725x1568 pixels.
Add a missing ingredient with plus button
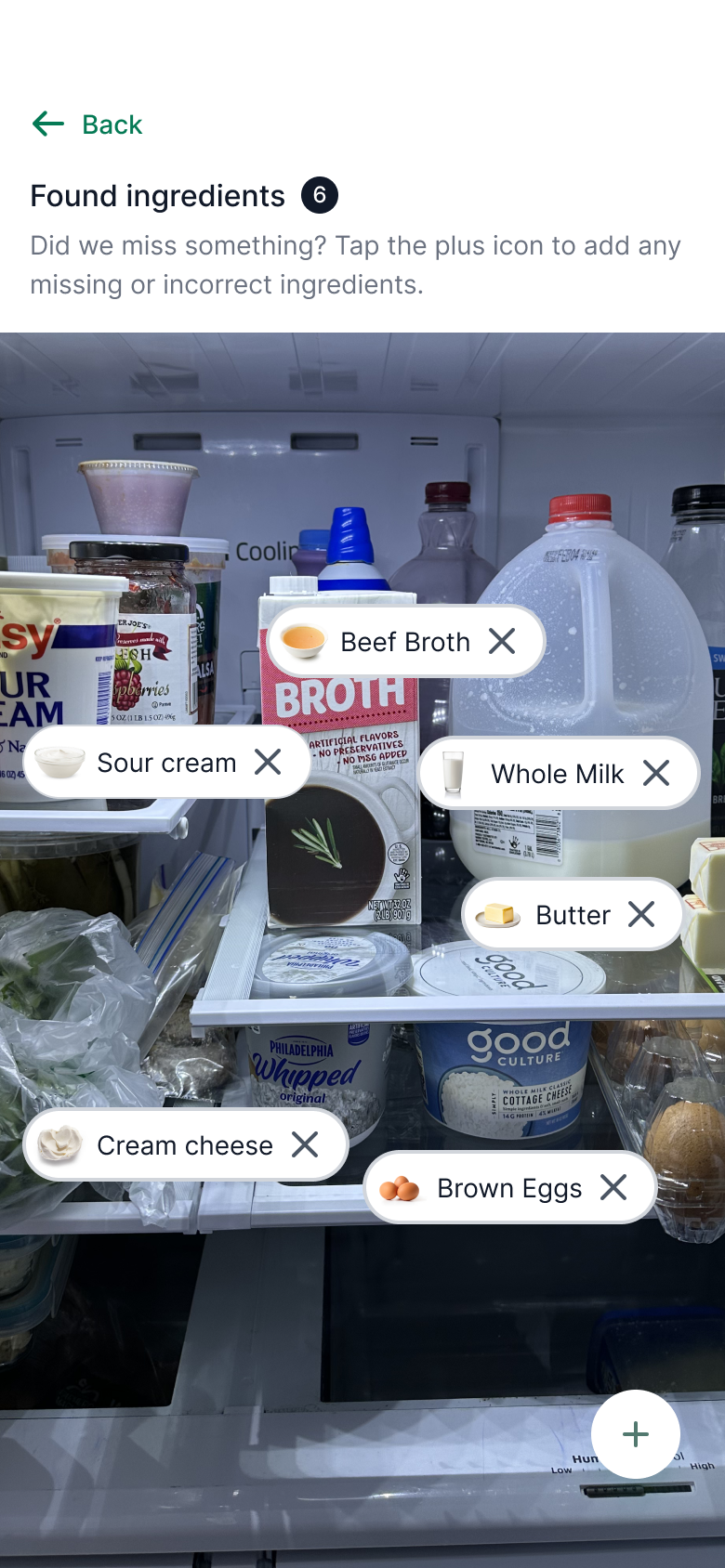coord(636,1434)
